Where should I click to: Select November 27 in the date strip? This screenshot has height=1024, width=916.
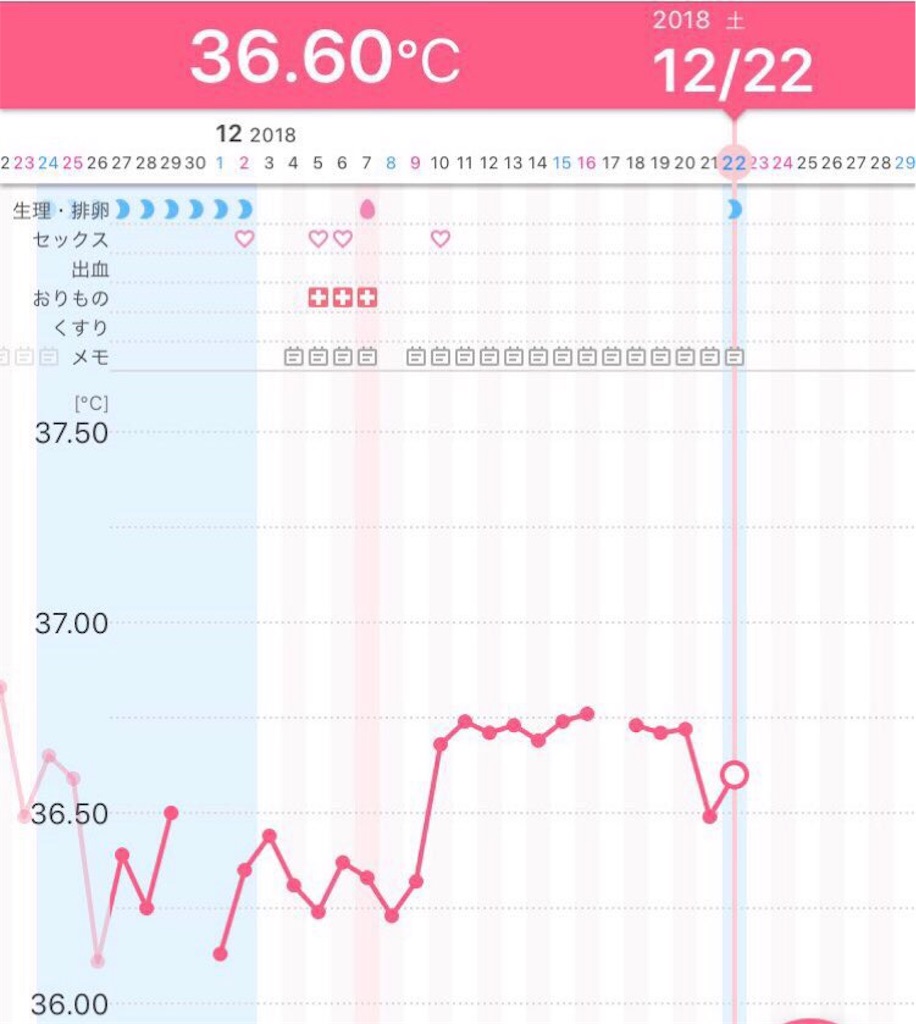(122, 163)
